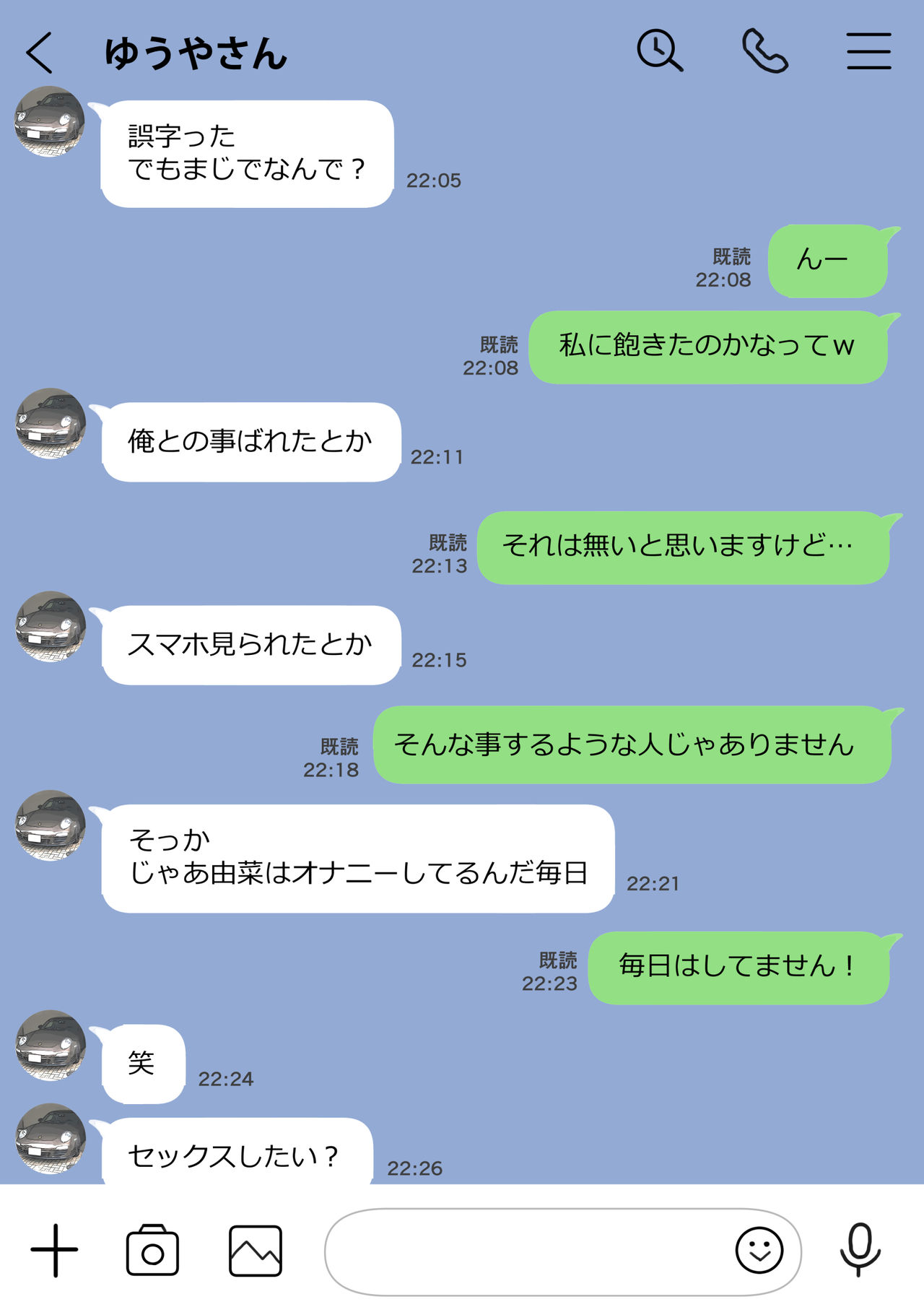This screenshot has width=924, height=1307.
Task: Focus the message text field
Action: tap(527, 1251)
